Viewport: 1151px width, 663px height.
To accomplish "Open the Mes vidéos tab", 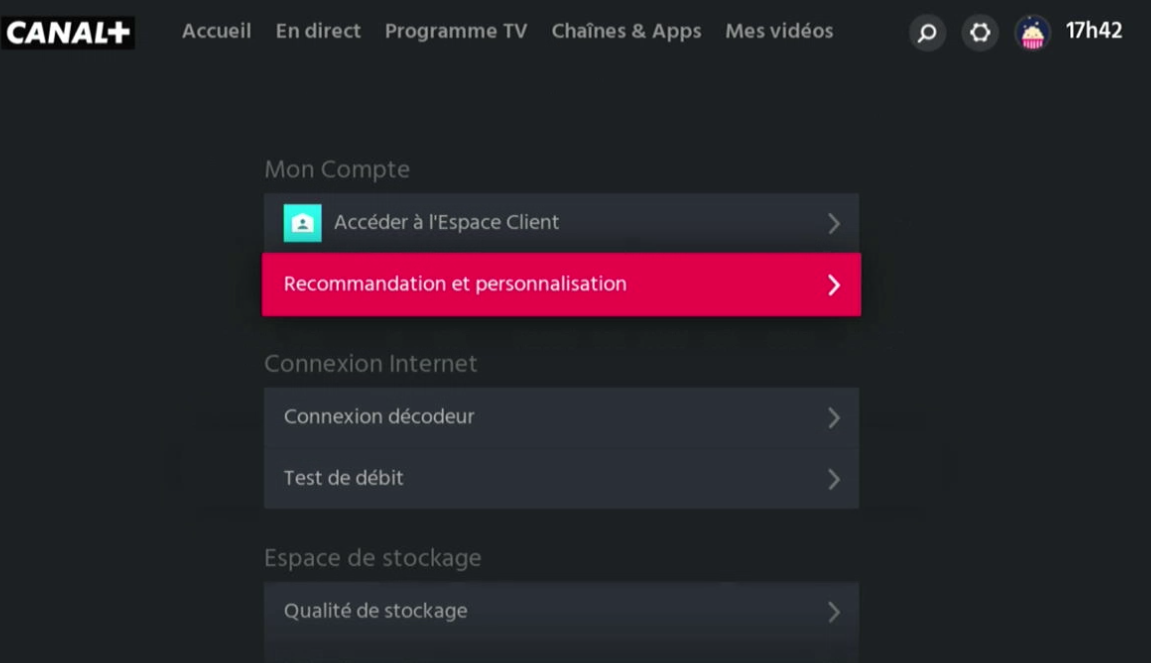I will [x=779, y=31].
